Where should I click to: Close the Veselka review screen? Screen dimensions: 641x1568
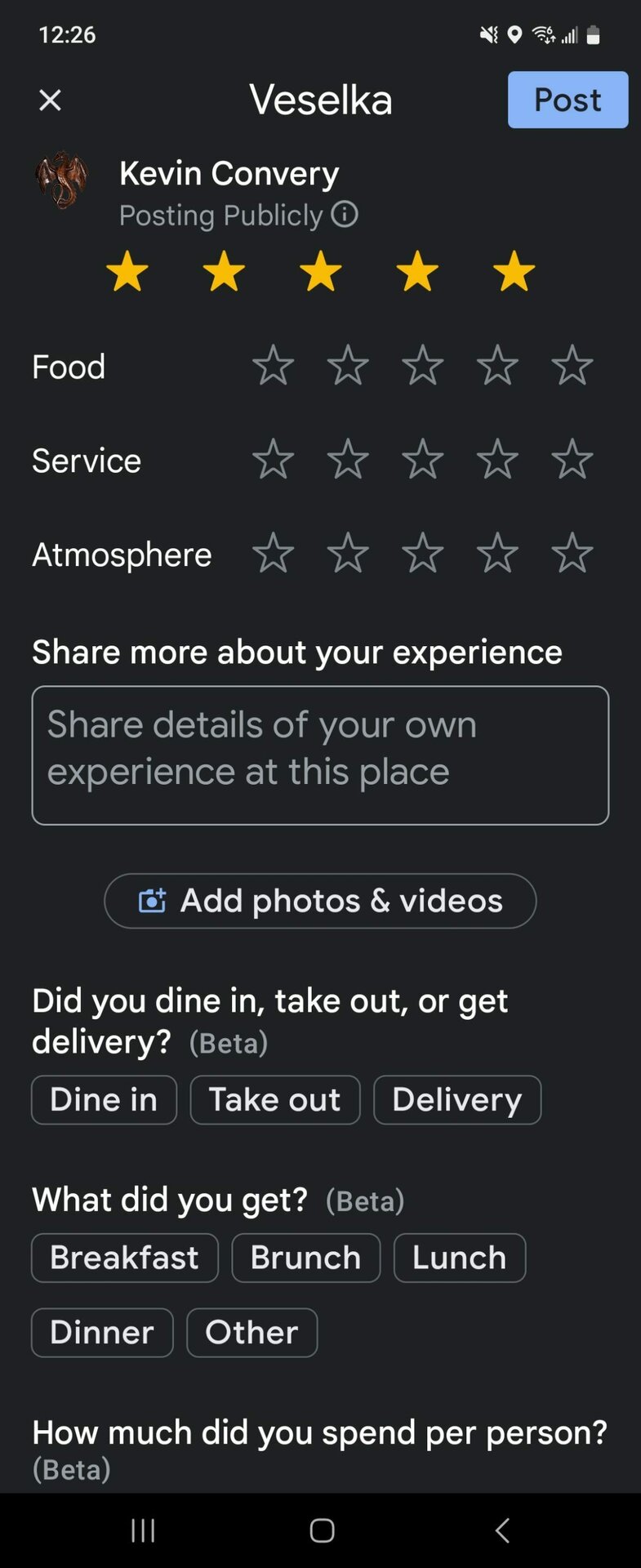click(51, 100)
